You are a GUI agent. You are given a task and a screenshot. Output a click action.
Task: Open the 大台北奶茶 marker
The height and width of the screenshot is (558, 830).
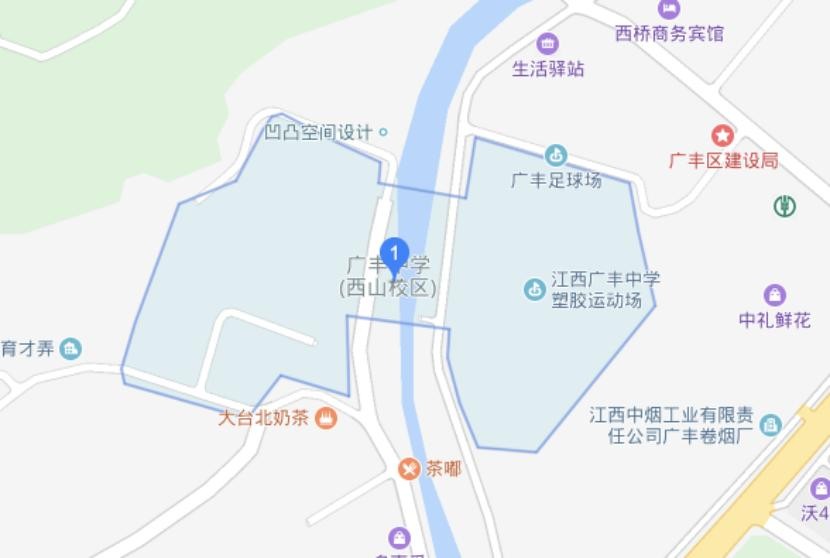click(326, 418)
